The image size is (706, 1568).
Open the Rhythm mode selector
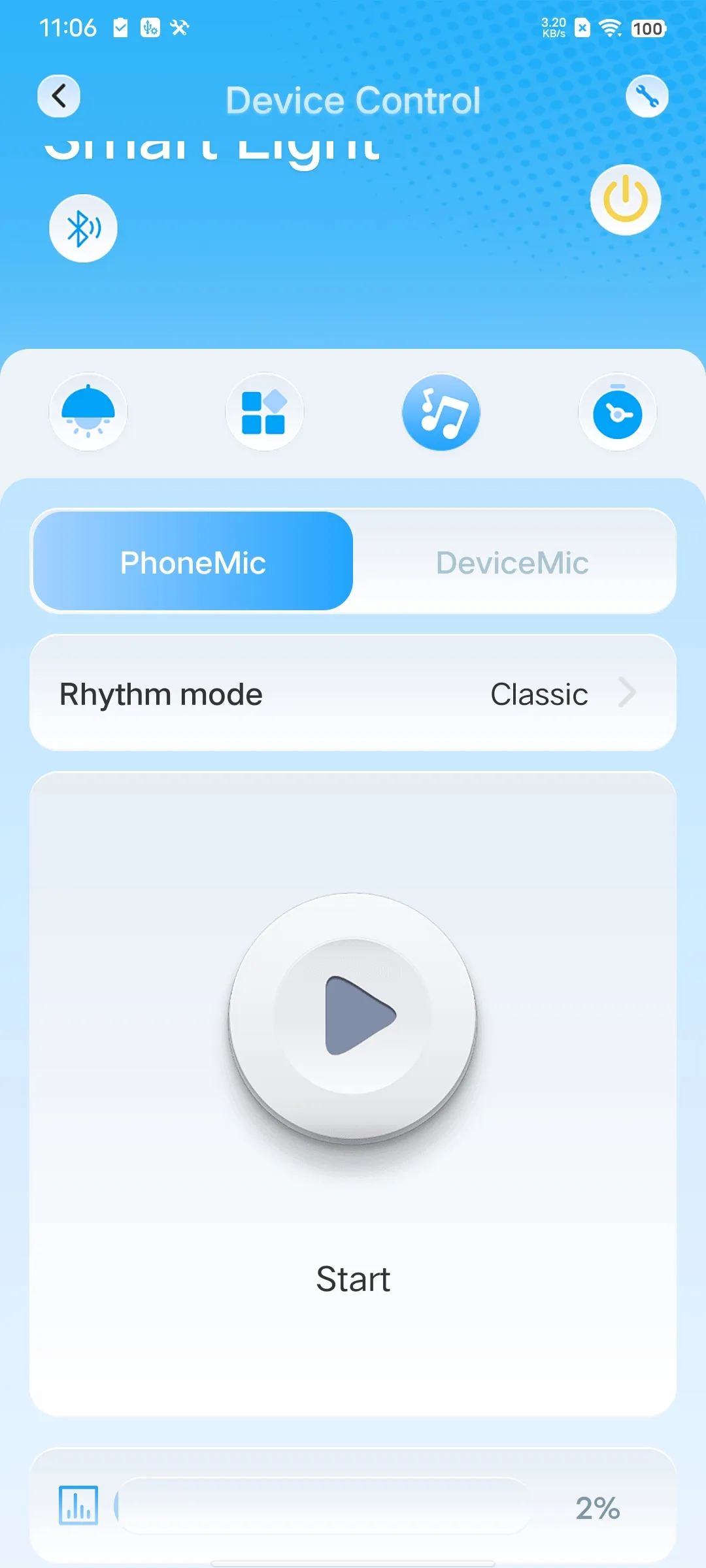click(353, 693)
